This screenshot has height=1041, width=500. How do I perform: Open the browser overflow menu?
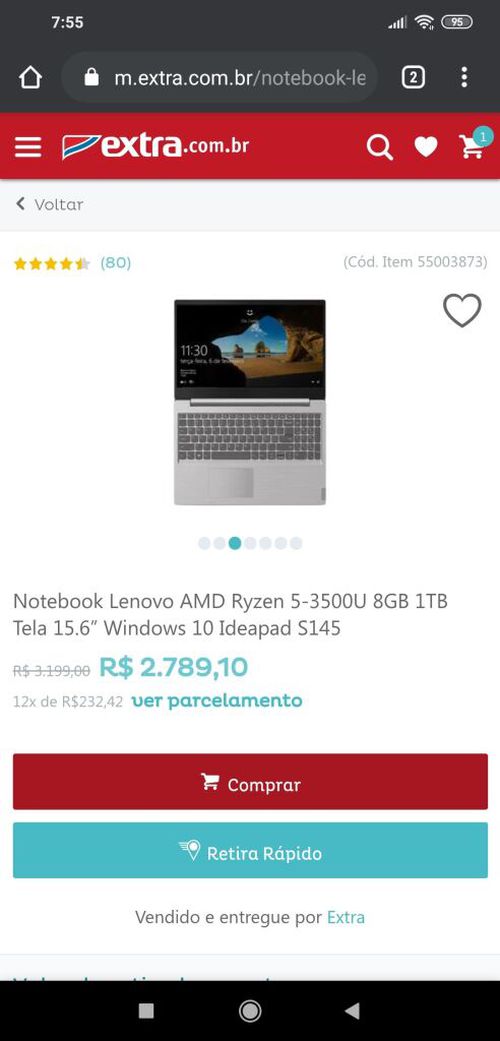pos(464,78)
